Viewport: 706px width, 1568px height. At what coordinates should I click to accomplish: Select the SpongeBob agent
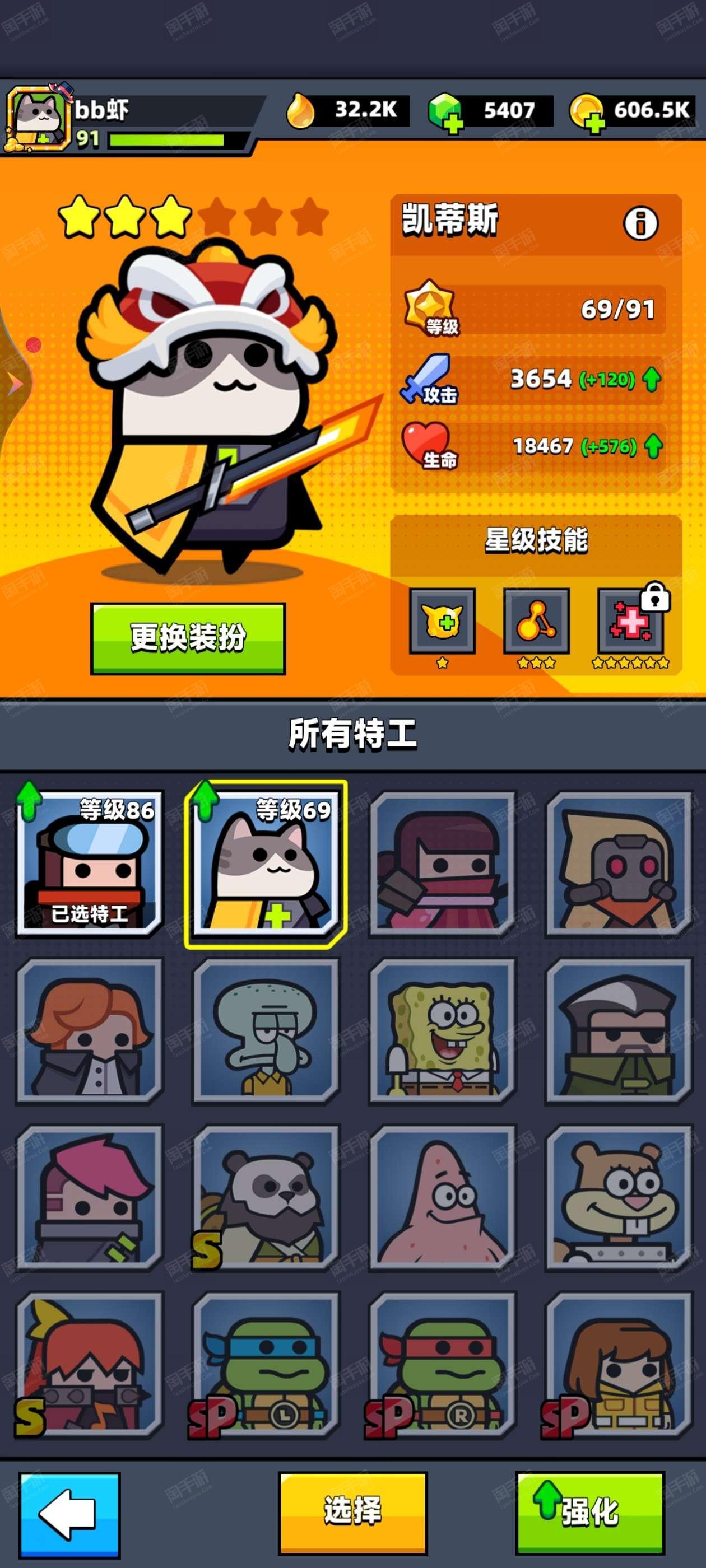pyautogui.click(x=443, y=1032)
